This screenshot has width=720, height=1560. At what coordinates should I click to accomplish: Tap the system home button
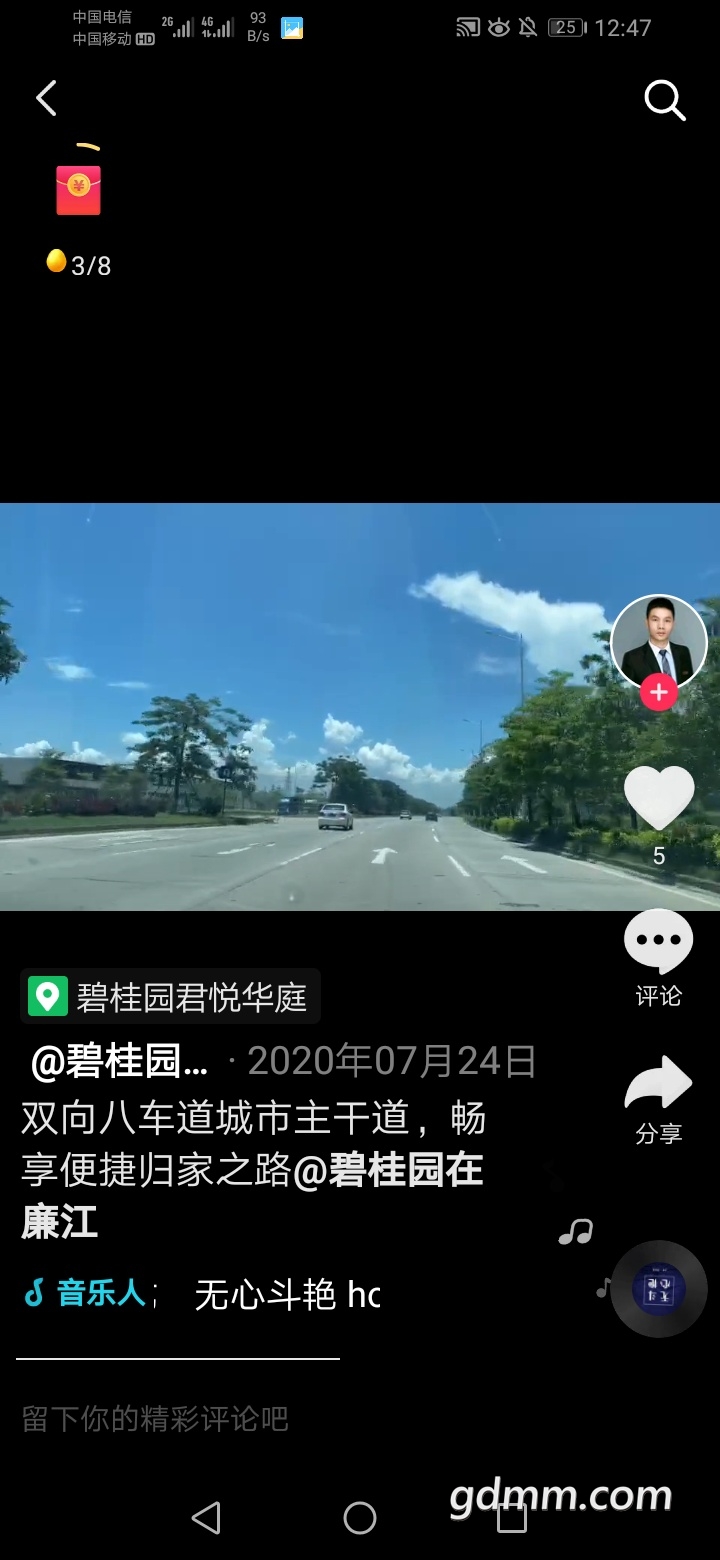pos(360,1518)
